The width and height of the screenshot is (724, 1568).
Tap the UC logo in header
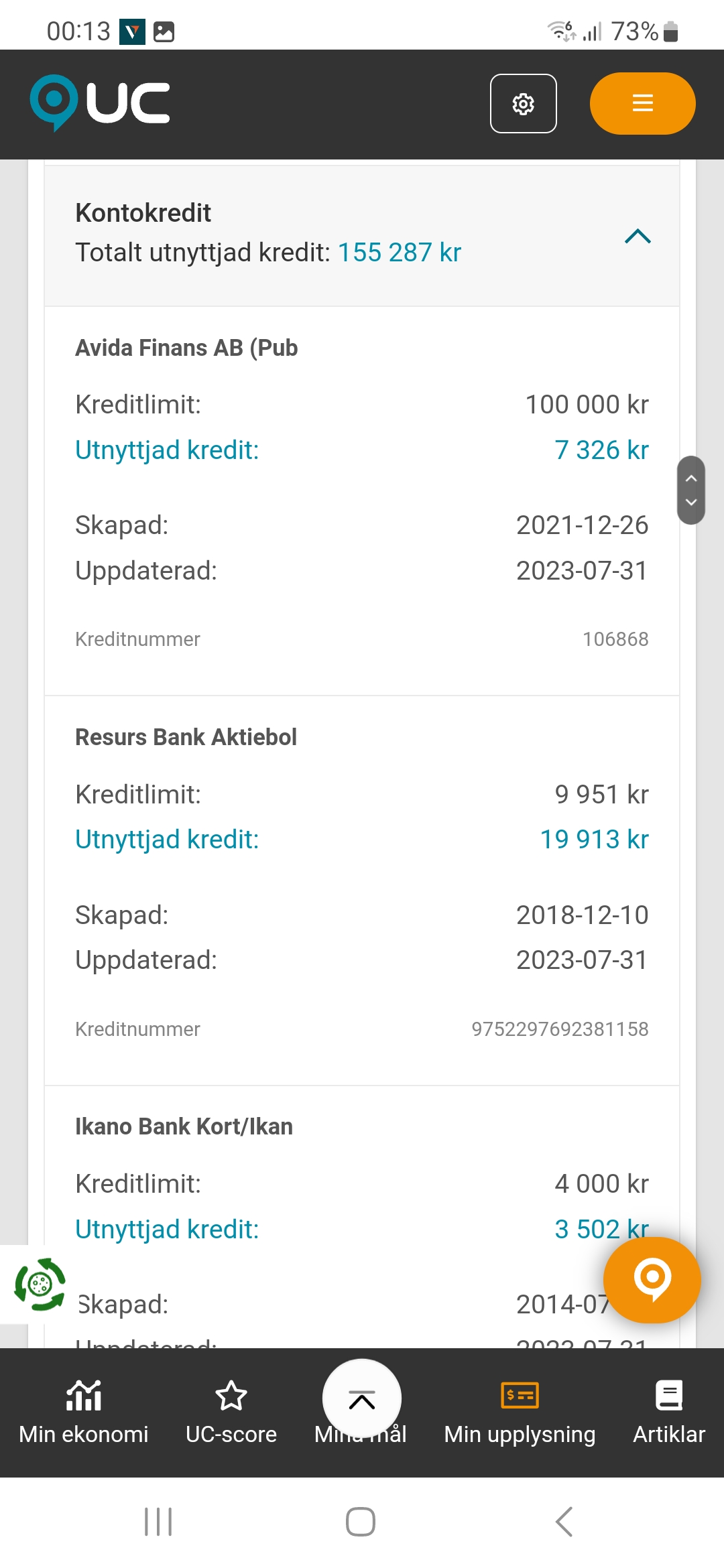point(101,103)
